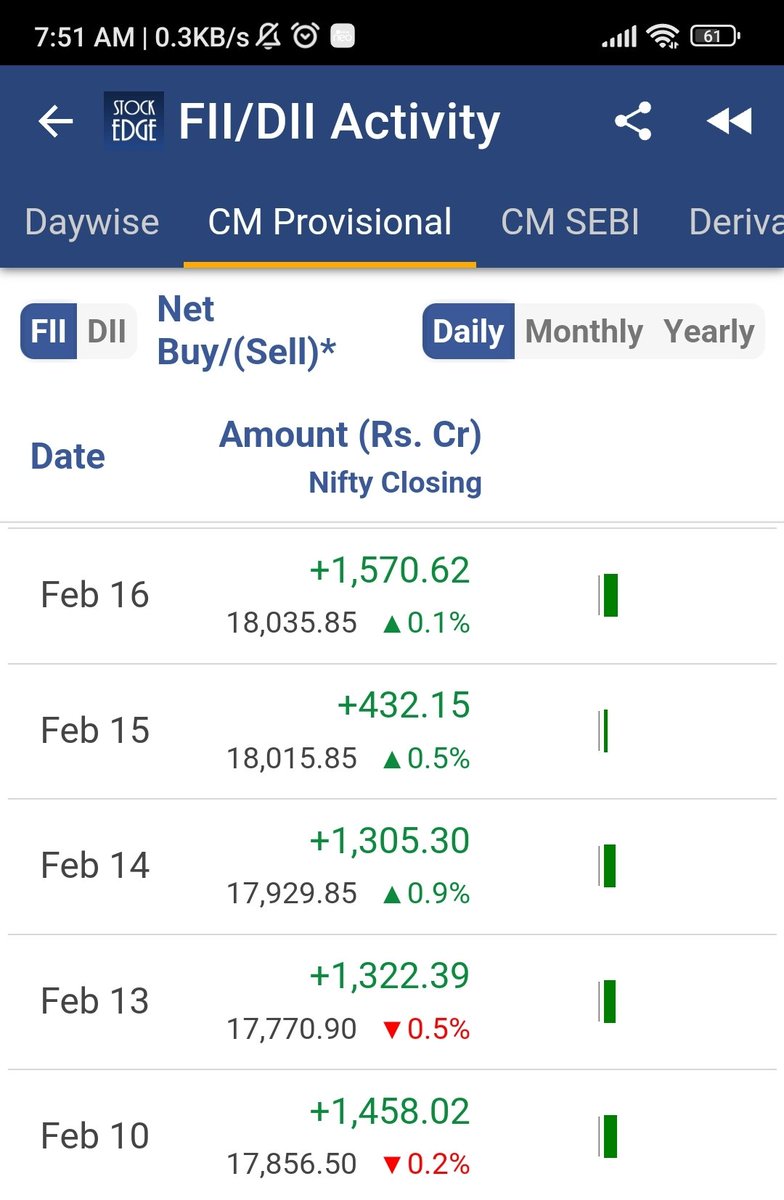Switch to the Daywise tab
The image size is (784, 1200).
[91, 222]
